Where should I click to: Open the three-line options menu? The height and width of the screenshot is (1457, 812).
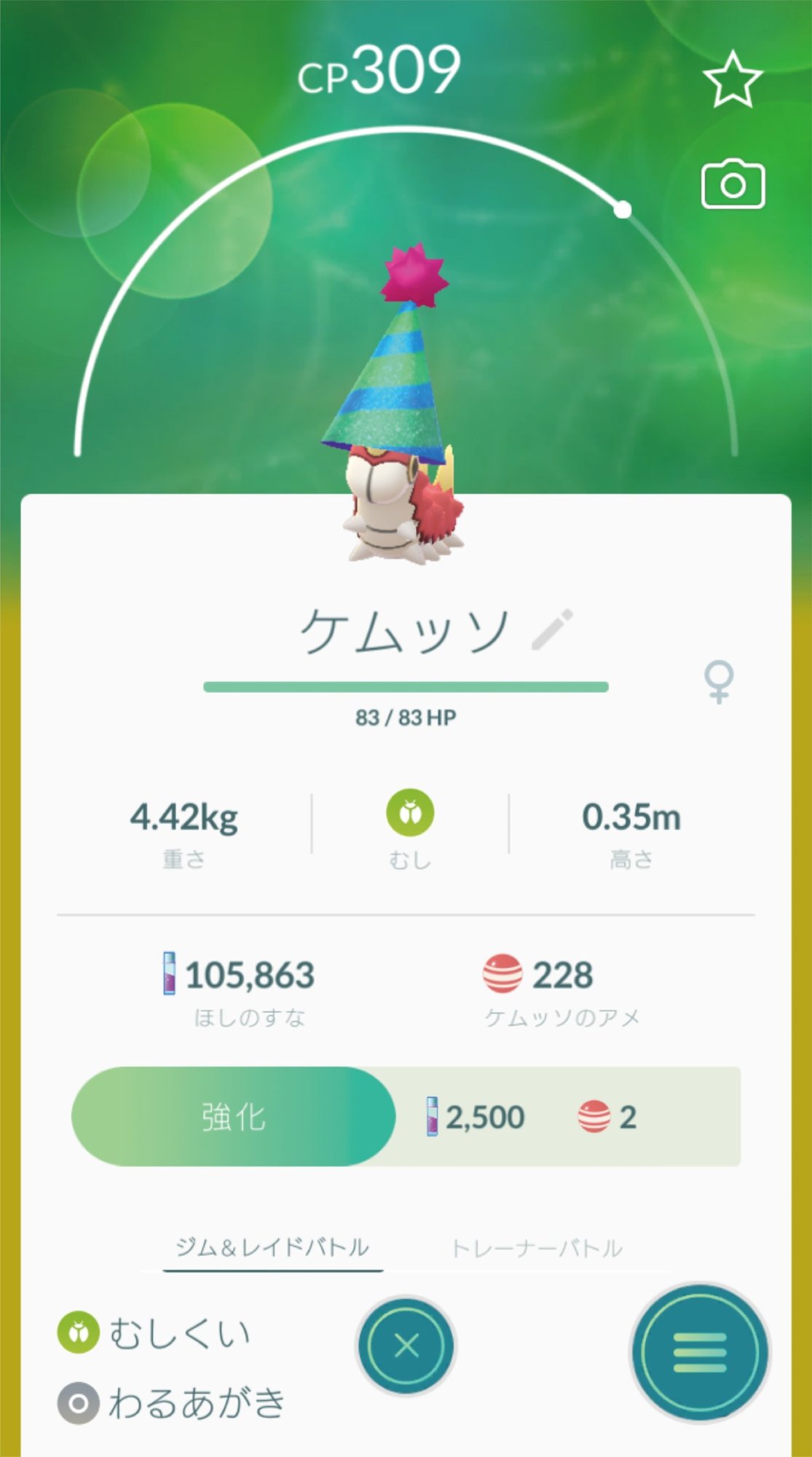point(699,1353)
